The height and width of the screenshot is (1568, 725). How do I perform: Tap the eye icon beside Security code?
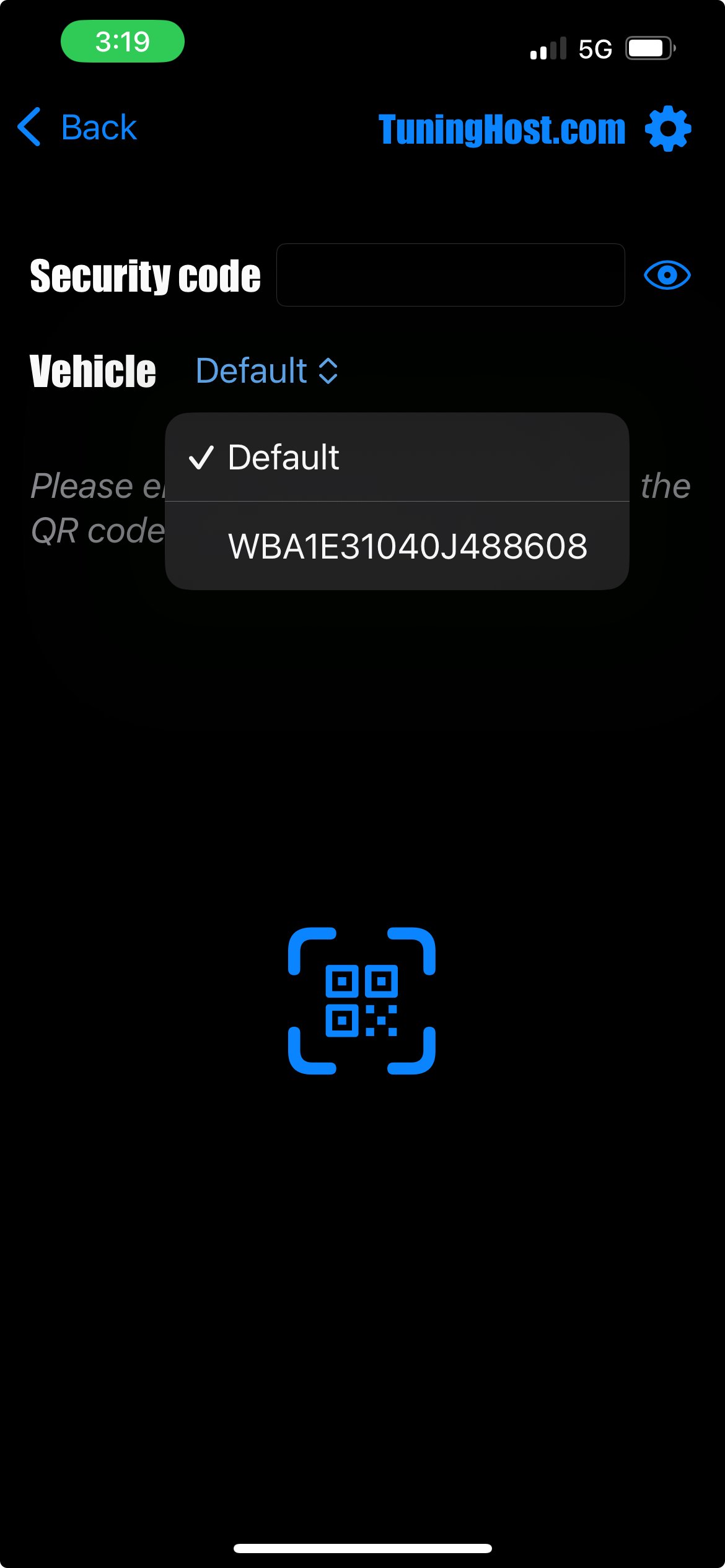(x=667, y=276)
